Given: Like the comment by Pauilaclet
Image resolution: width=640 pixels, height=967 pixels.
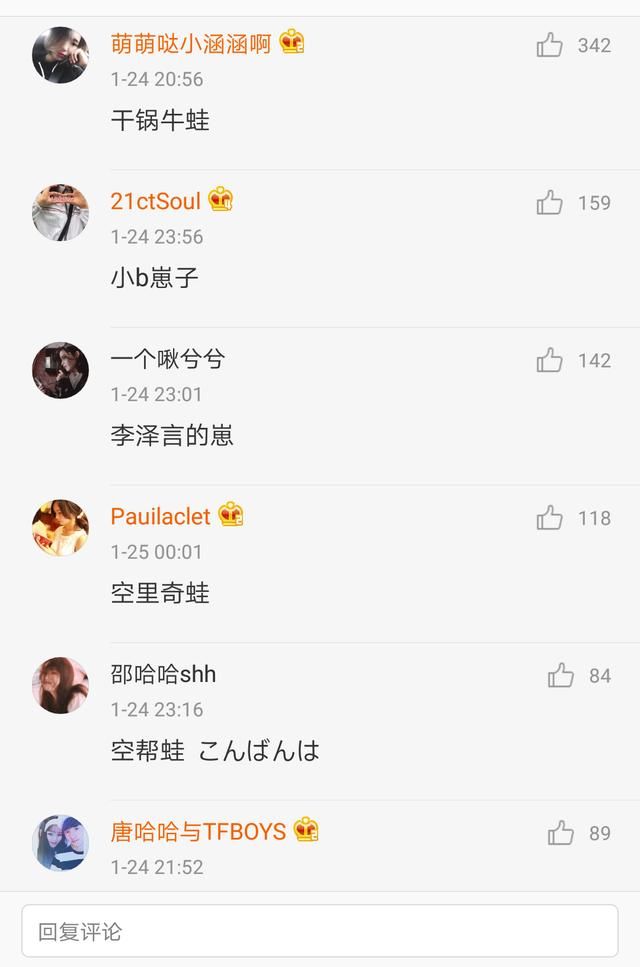Looking at the screenshot, I should (x=550, y=518).
